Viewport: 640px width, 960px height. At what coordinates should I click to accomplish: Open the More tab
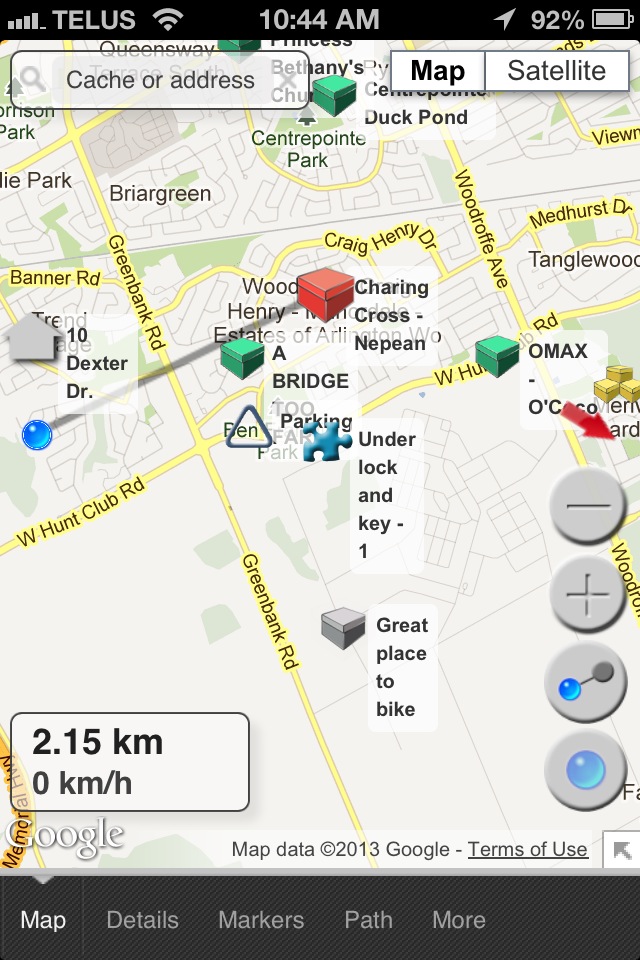(x=459, y=920)
